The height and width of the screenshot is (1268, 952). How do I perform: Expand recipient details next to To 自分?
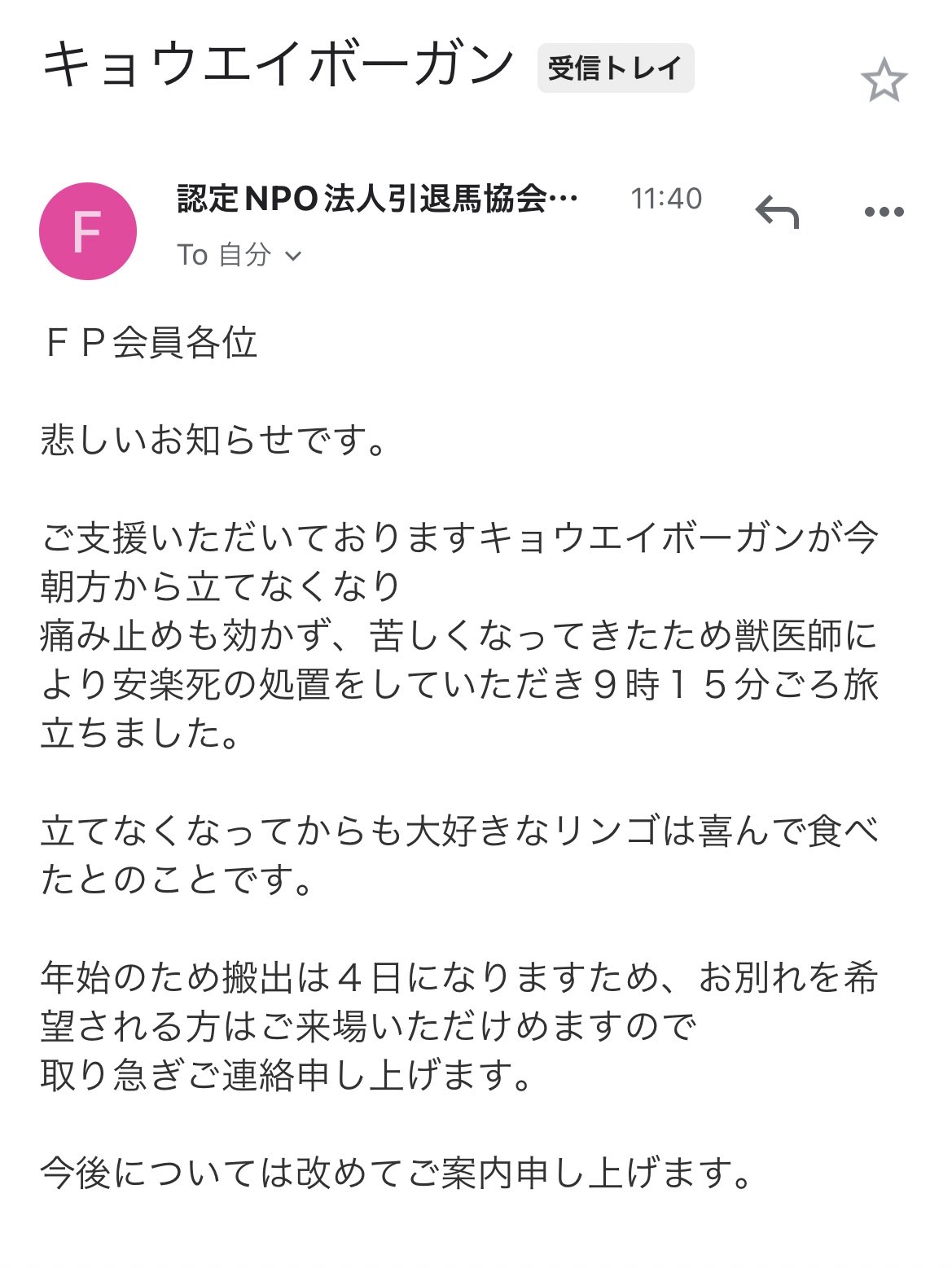(x=293, y=257)
